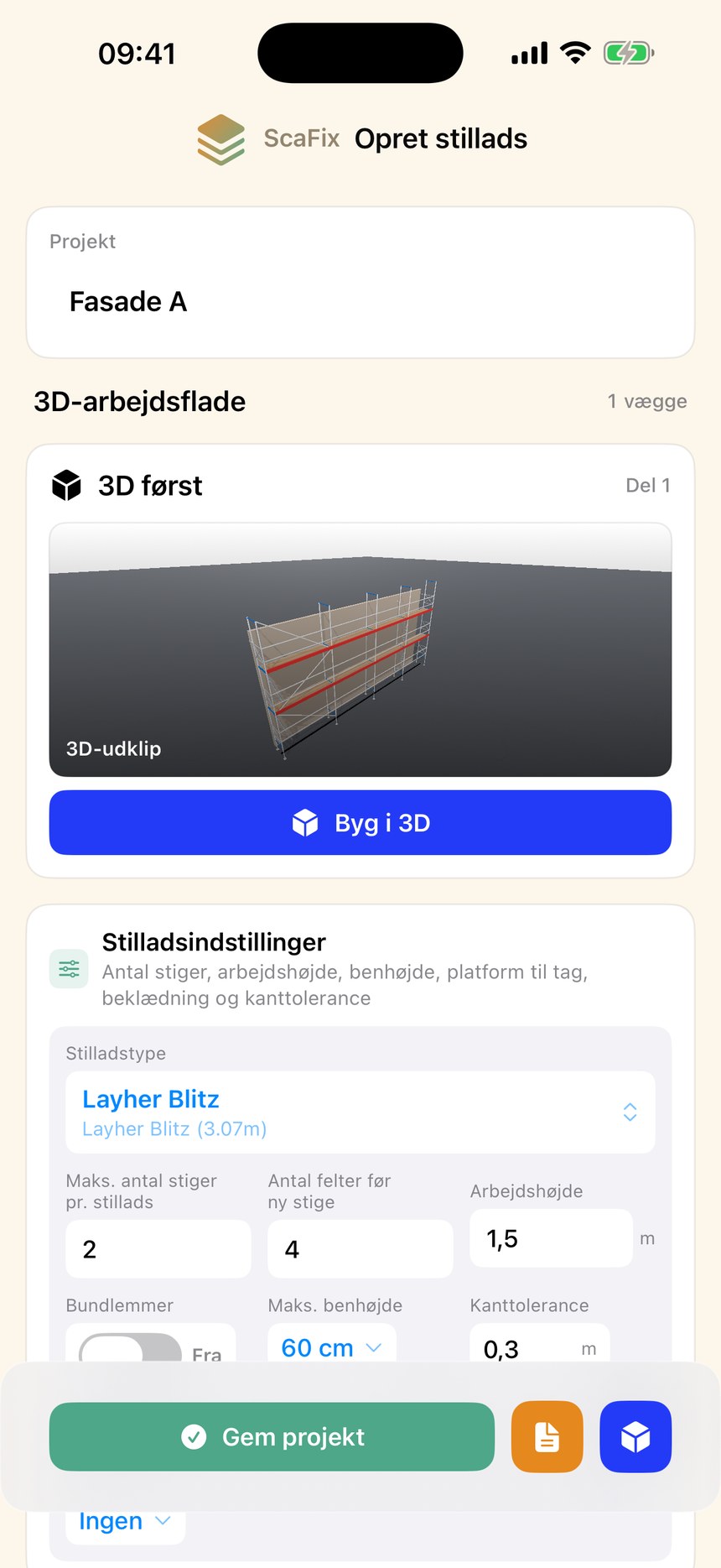Select the 'Del 1' section label
Image resolution: width=721 pixels, height=1568 pixels.
click(647, 485)
